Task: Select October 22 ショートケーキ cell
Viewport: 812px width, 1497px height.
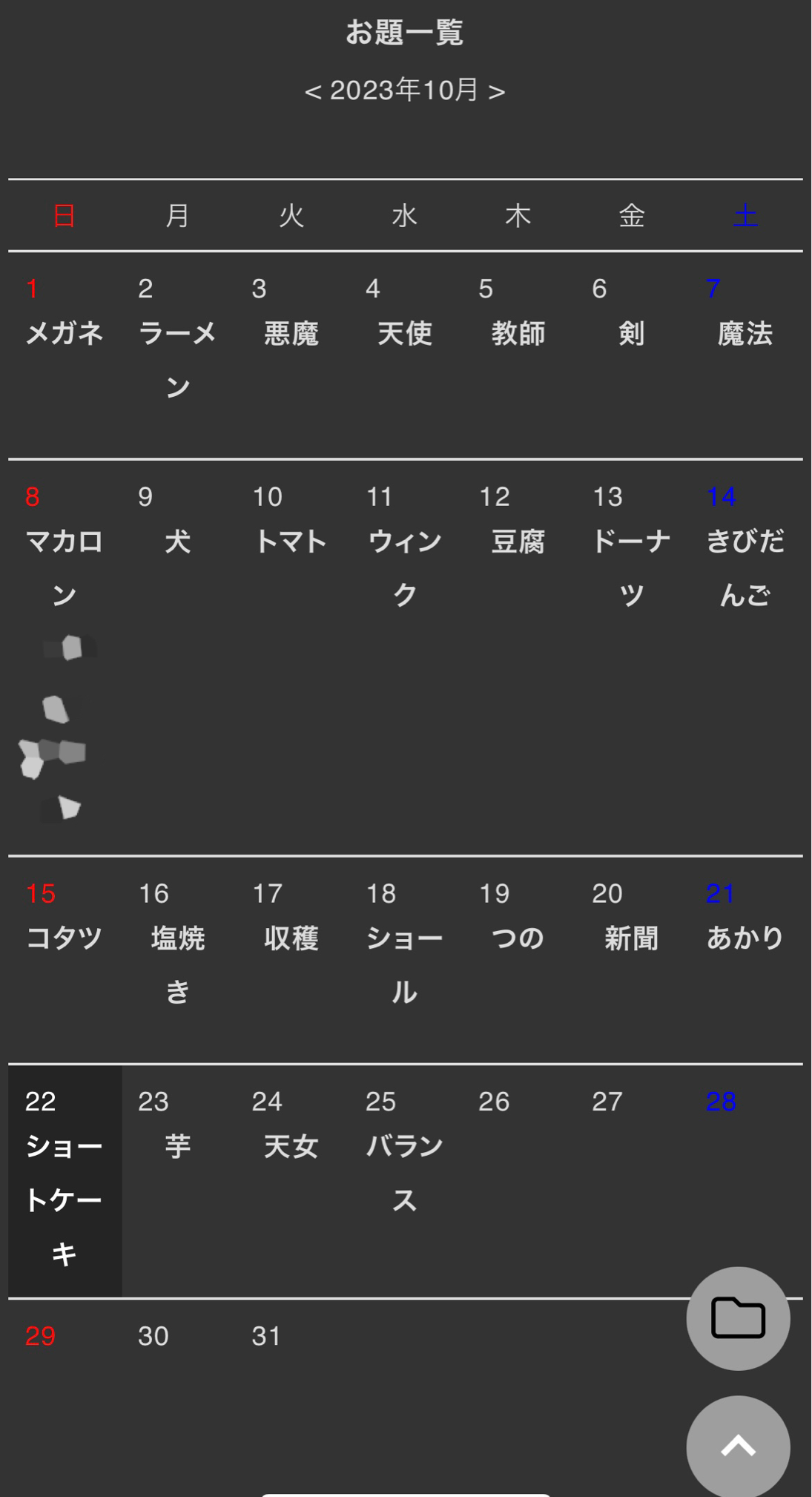Action: [x=65, y=1180]
